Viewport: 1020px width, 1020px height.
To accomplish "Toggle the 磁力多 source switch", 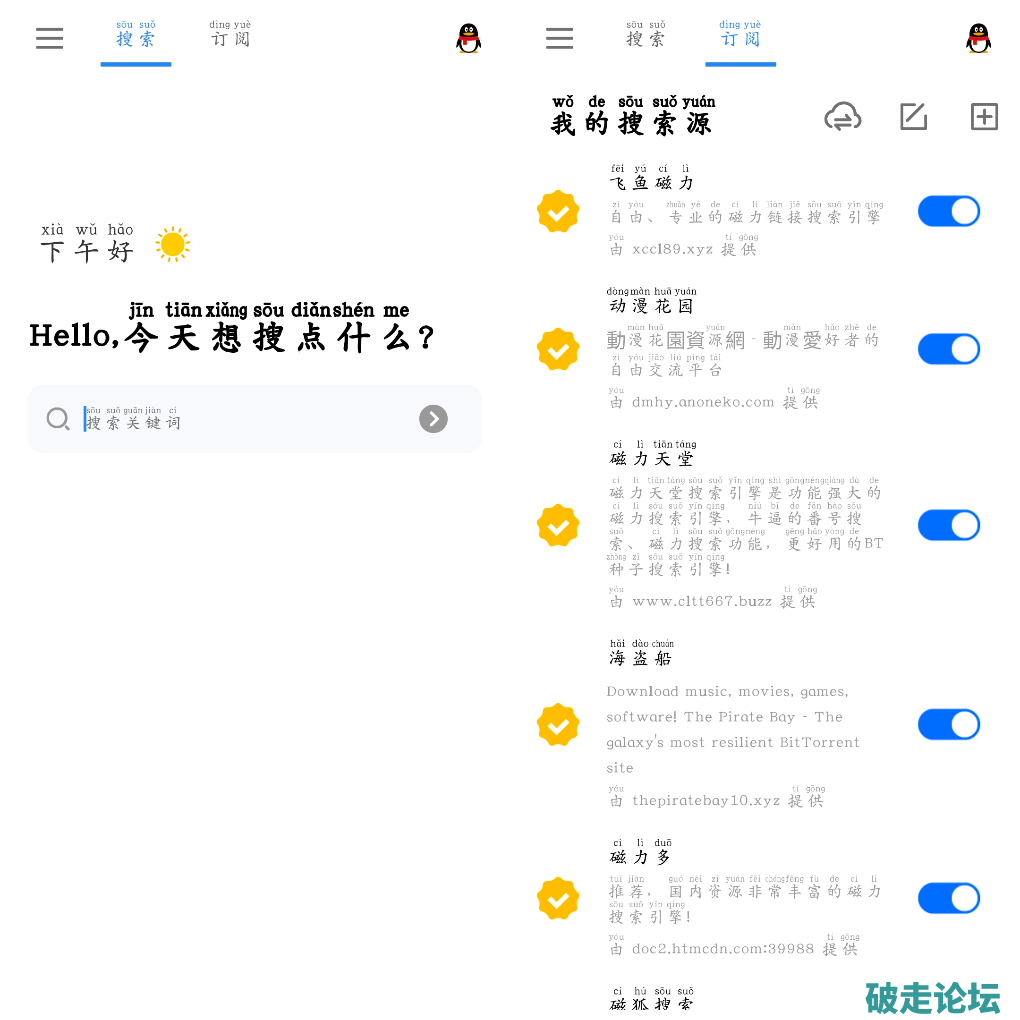I will coord(948,898).
